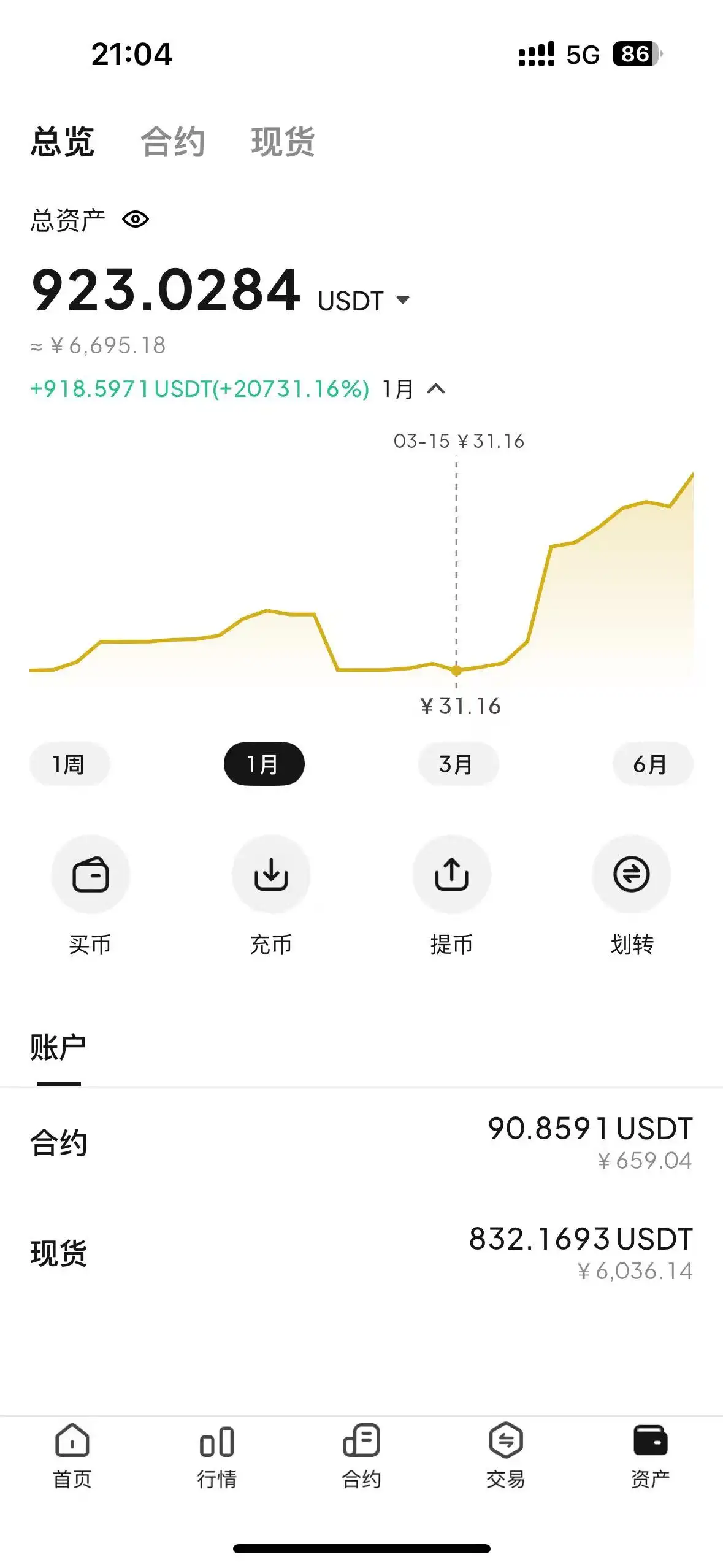Switch to the 合约 top tab

pos(172,142)
